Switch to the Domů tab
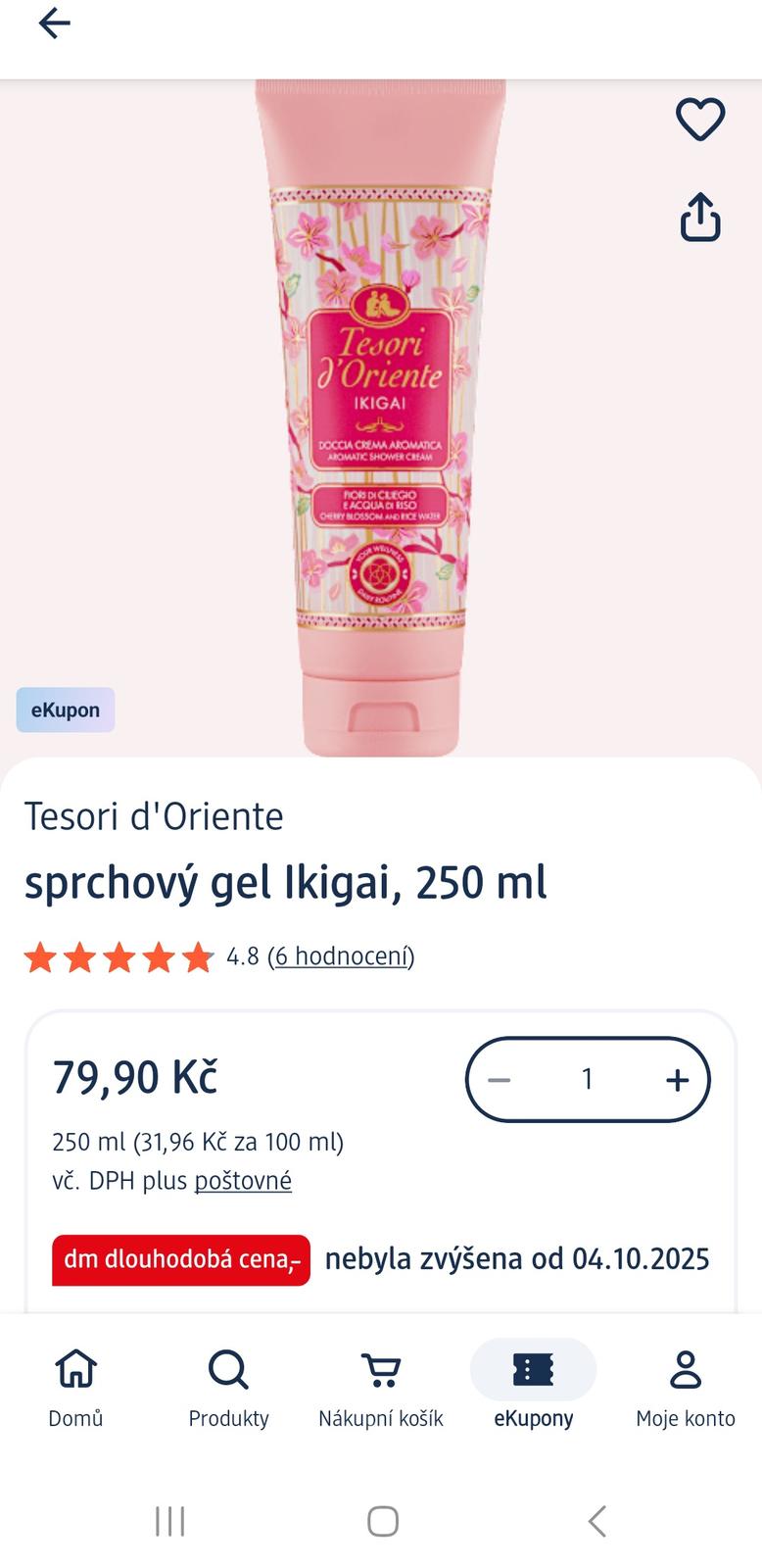Screen dimensions: 762x1568 75,1387
